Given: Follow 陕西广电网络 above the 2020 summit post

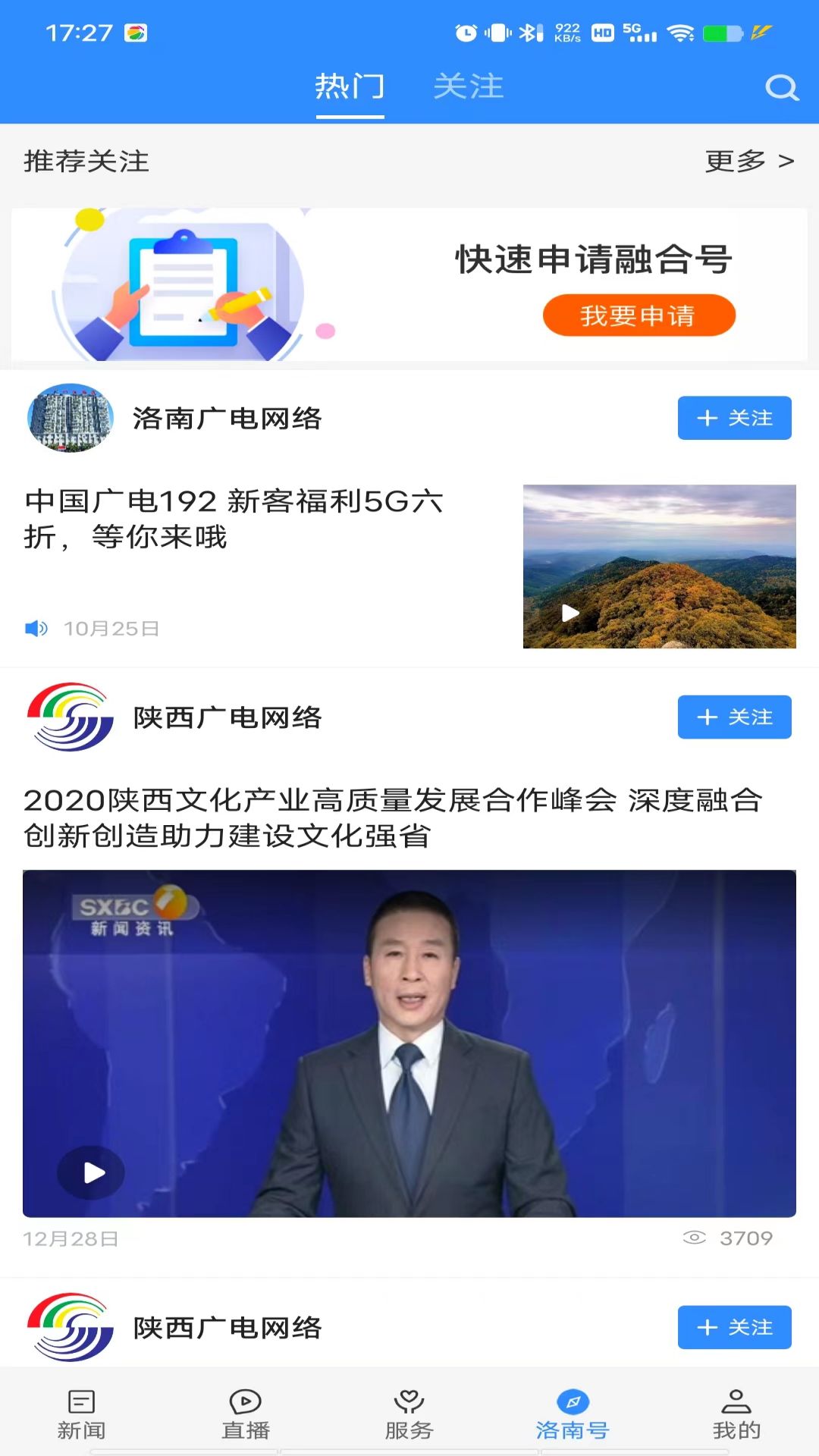Looking at the screenshot, I should coord(734,717).
